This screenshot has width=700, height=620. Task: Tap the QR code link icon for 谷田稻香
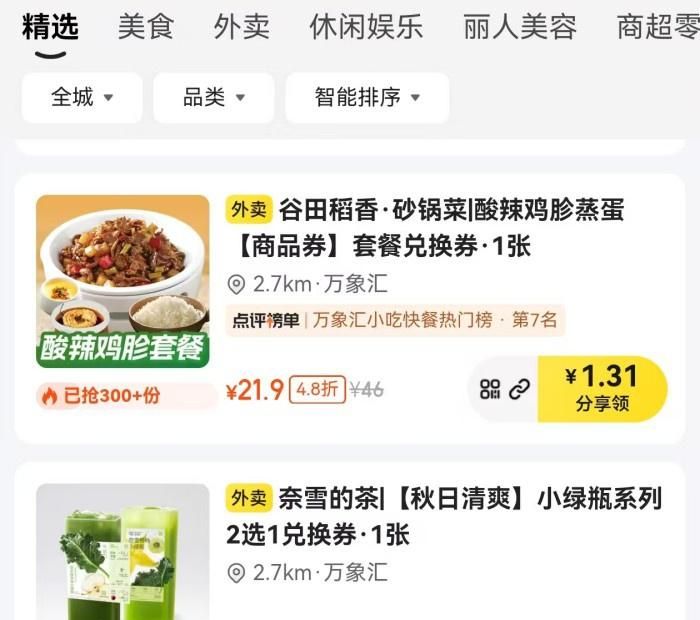point(504,390)
